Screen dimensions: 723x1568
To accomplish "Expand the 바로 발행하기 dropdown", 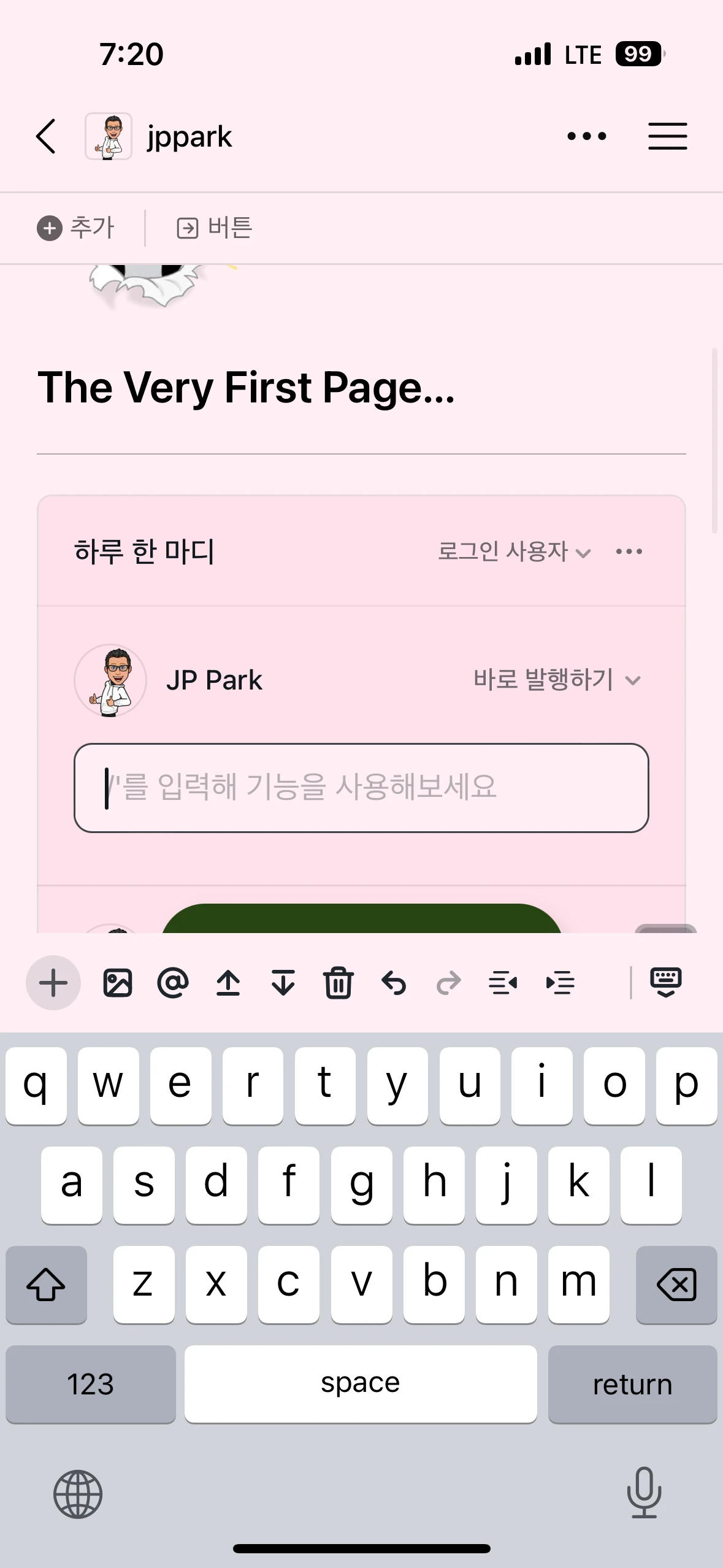I will 557,680.
